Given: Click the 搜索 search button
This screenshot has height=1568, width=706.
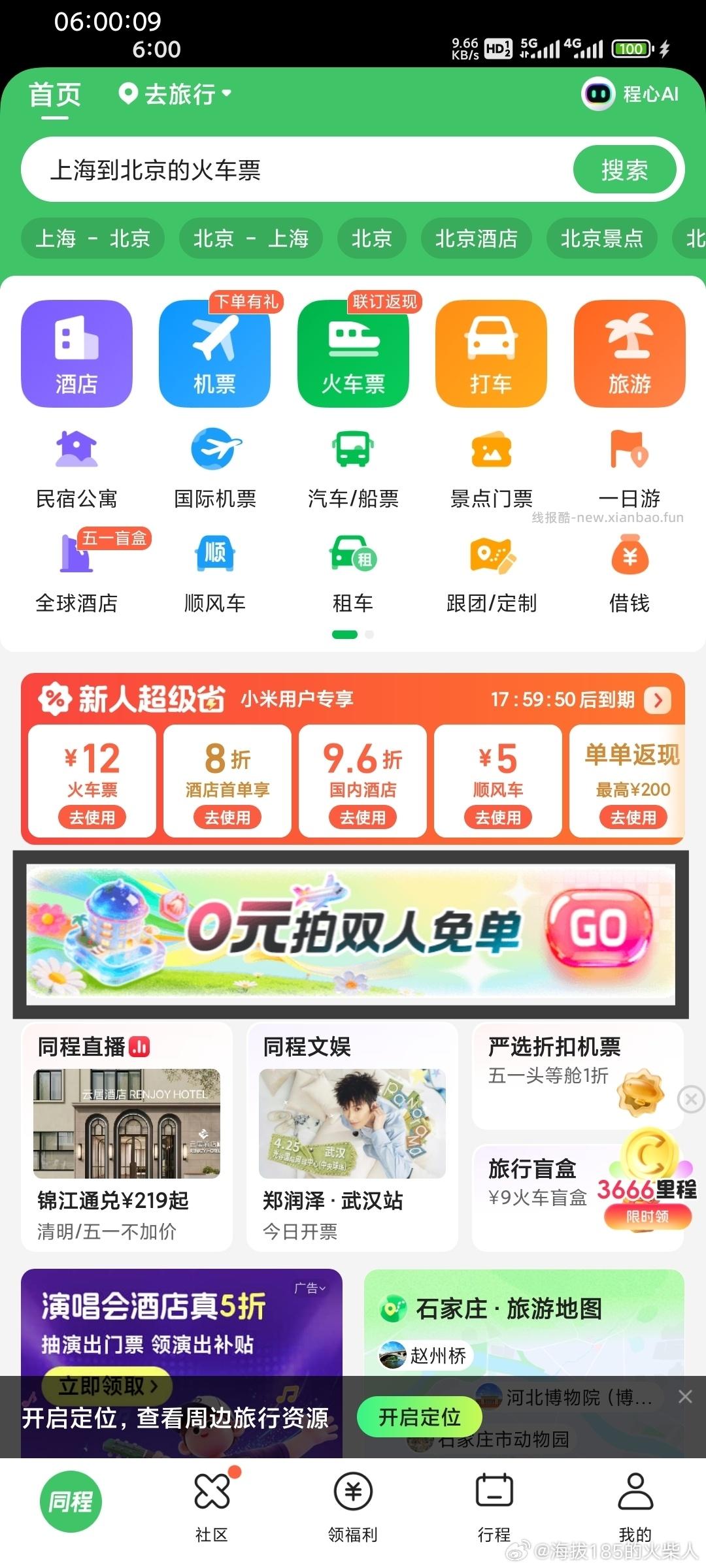Looking at the screenshot, I should point(625,169).
